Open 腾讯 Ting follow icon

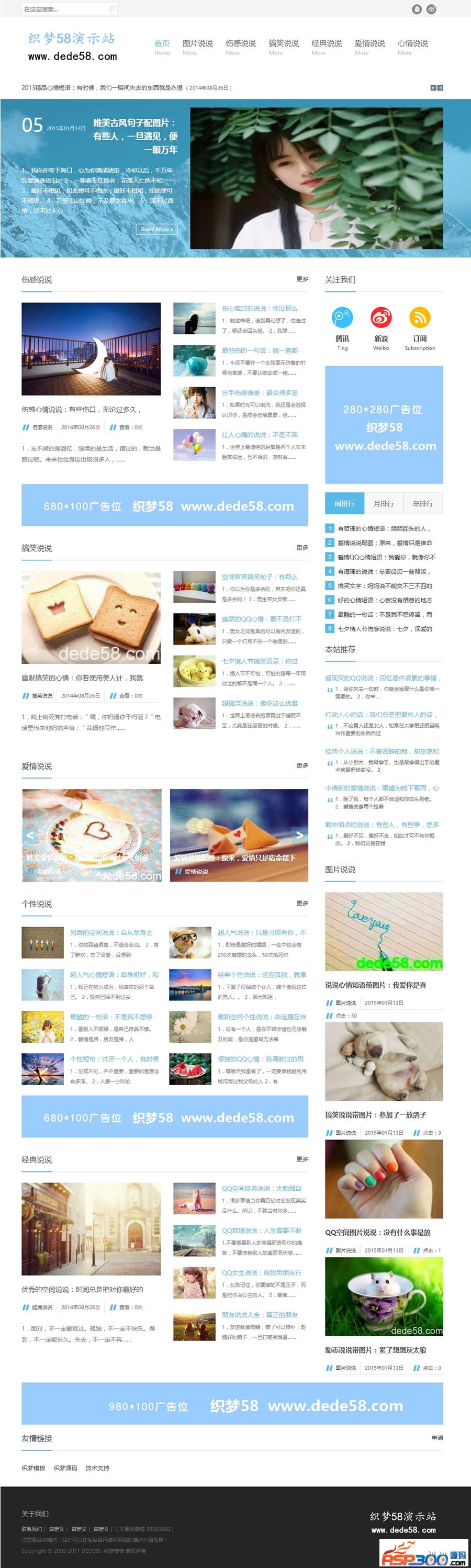[x=342, y=318]
